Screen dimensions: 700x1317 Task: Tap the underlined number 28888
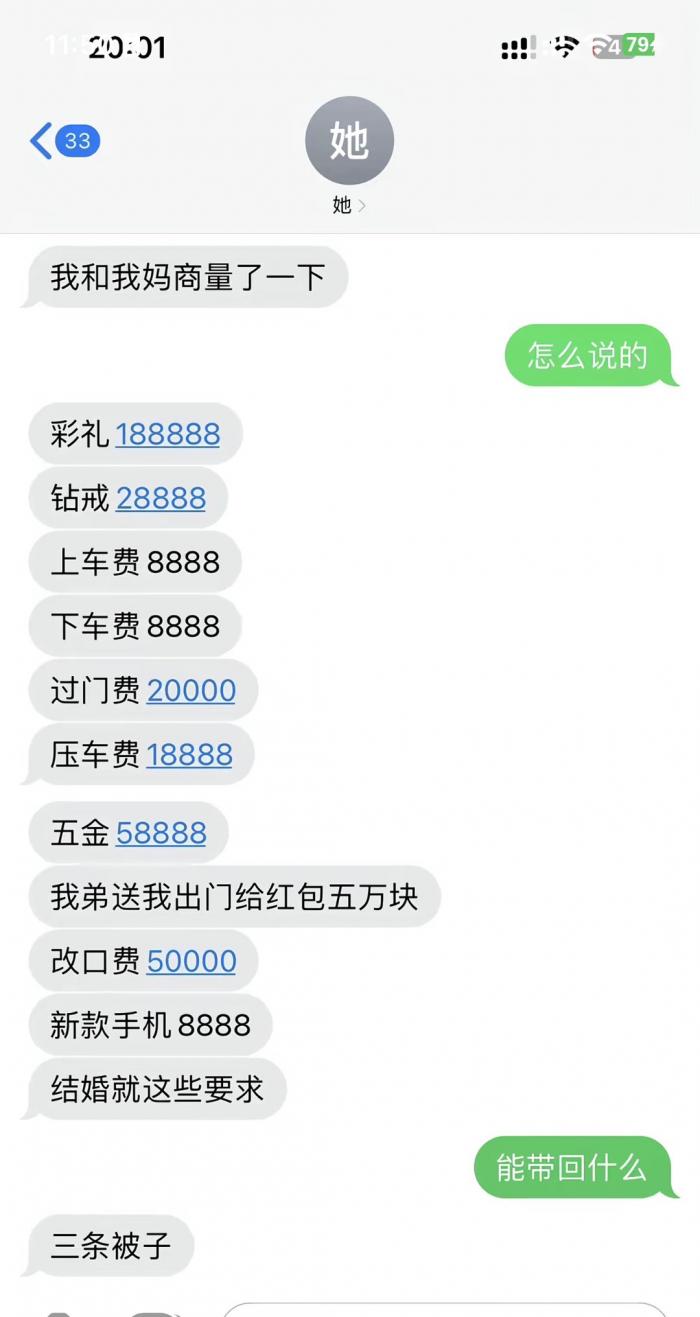tap(160, 498)
